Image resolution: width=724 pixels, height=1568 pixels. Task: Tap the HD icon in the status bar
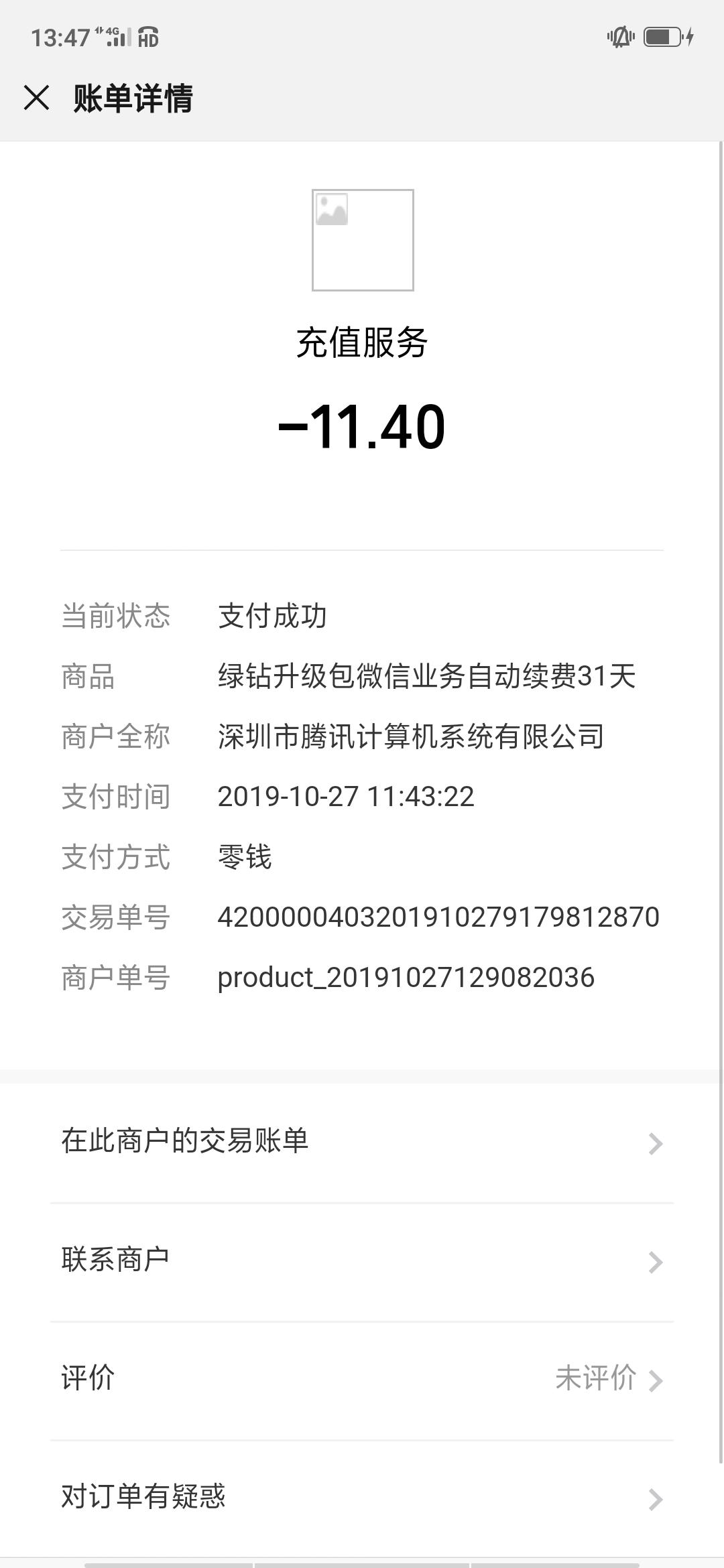[x=146, y=38]
